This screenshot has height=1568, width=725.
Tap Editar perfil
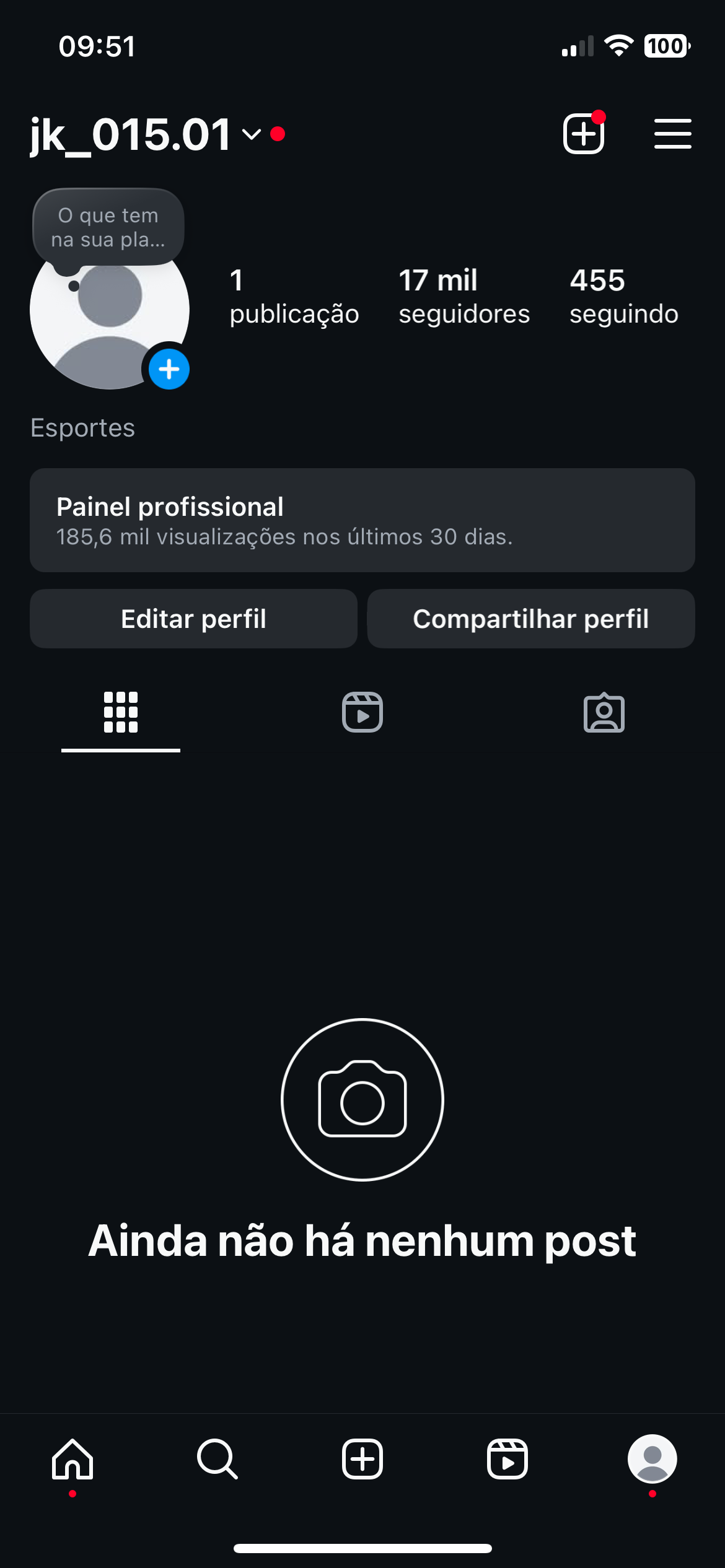[x=193, y=619]
